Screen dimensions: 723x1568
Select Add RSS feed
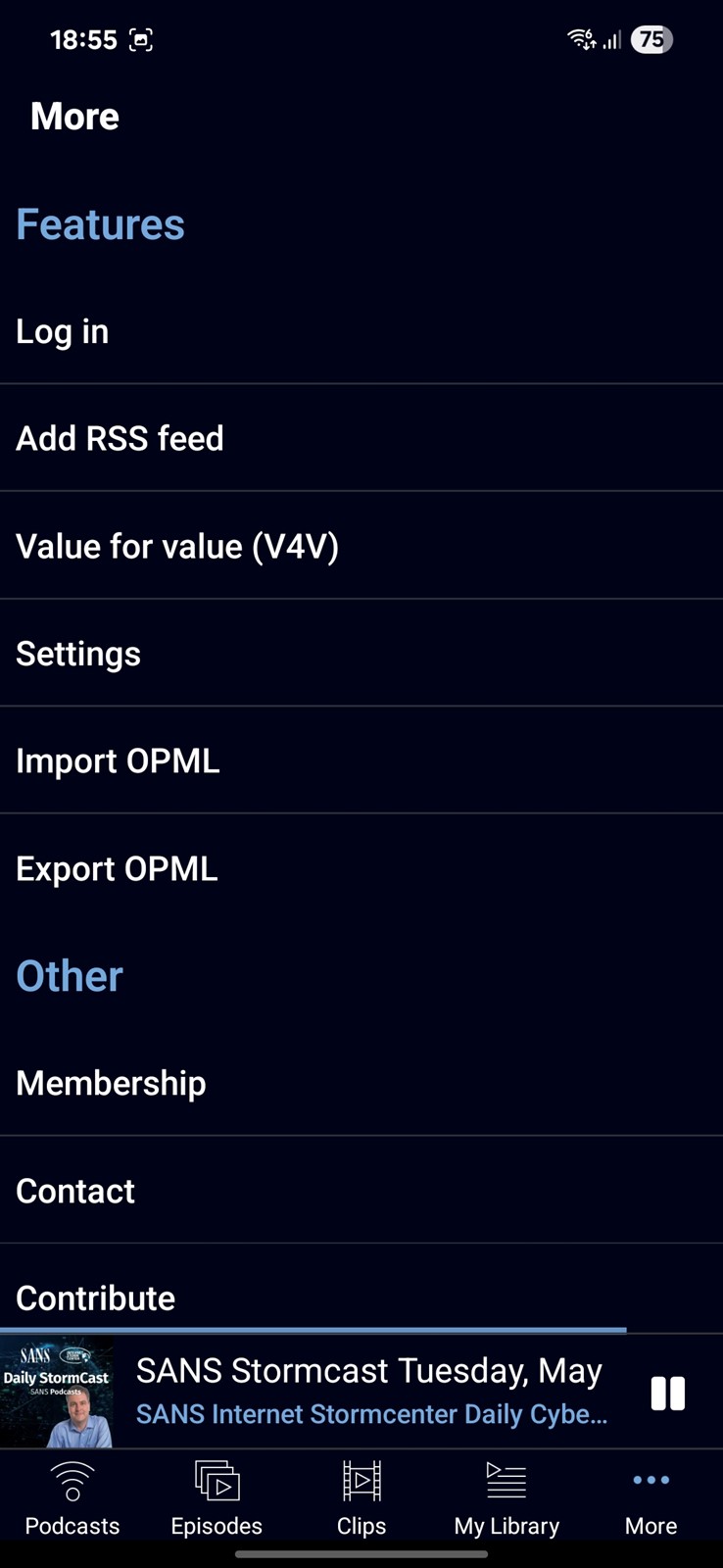click(x=361, y=438)
